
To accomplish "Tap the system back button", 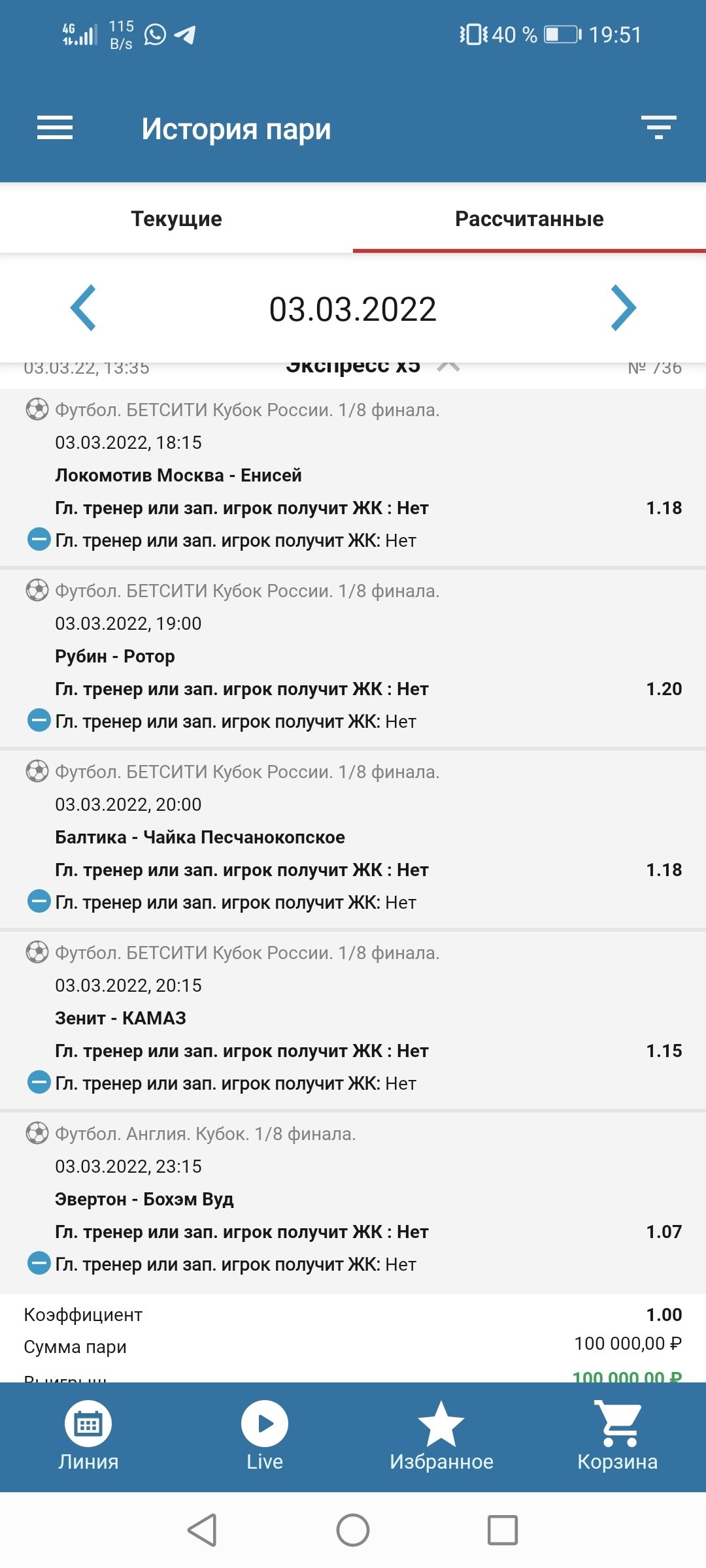I will tap(203, 1530).
